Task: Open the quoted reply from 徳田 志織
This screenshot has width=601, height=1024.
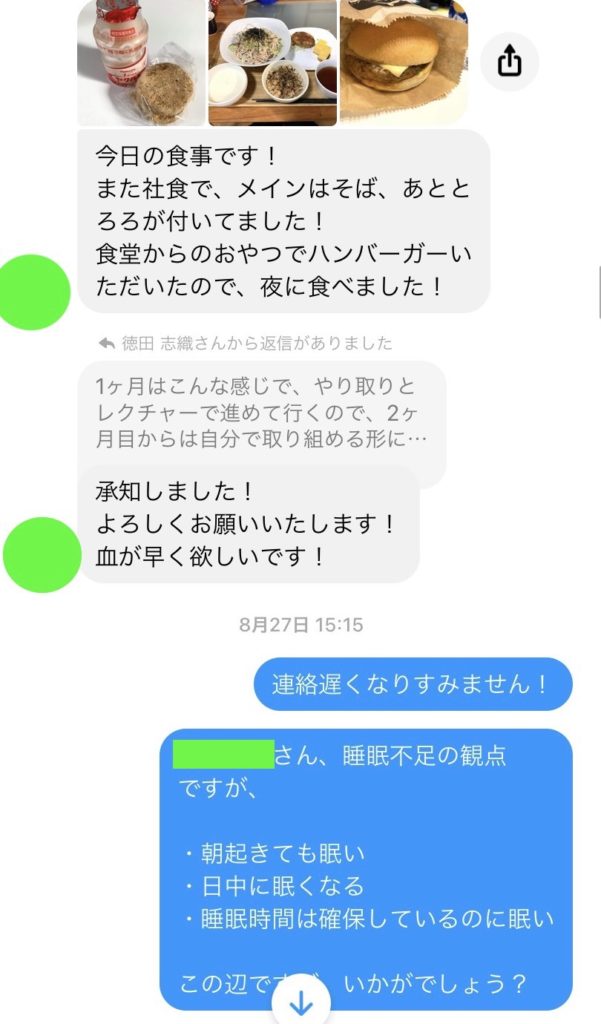Action: (261, 413)
